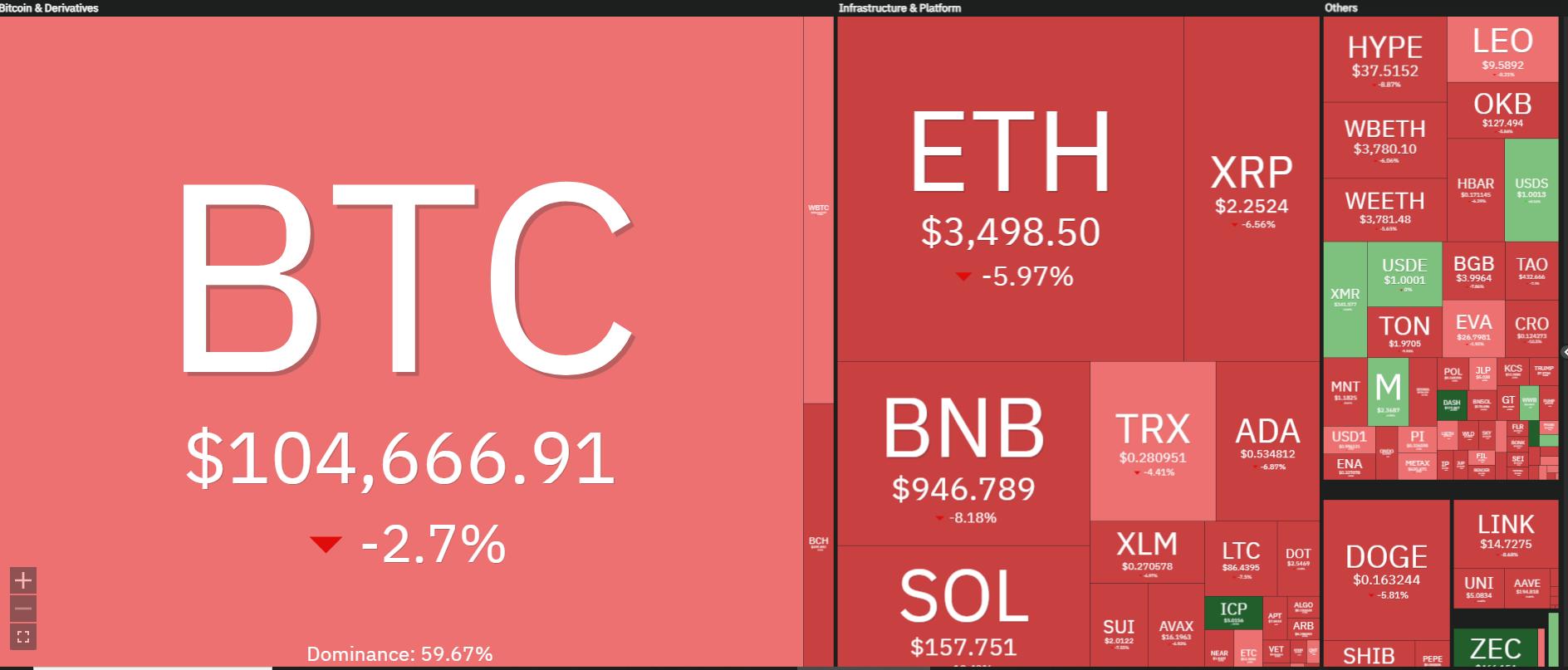
Task: Open the TRX tile
Action: coord(1152,442)
